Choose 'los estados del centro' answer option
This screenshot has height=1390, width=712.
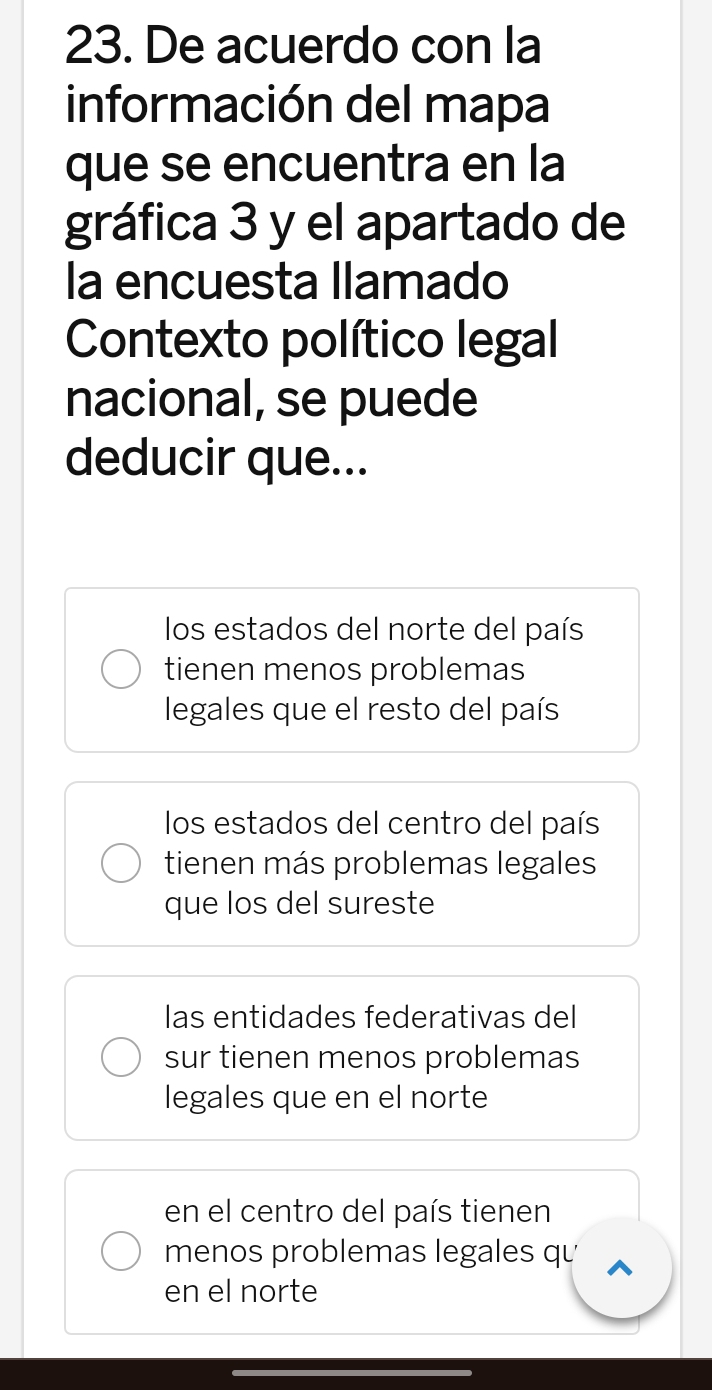pyautogui.click(x=121, y=864)
